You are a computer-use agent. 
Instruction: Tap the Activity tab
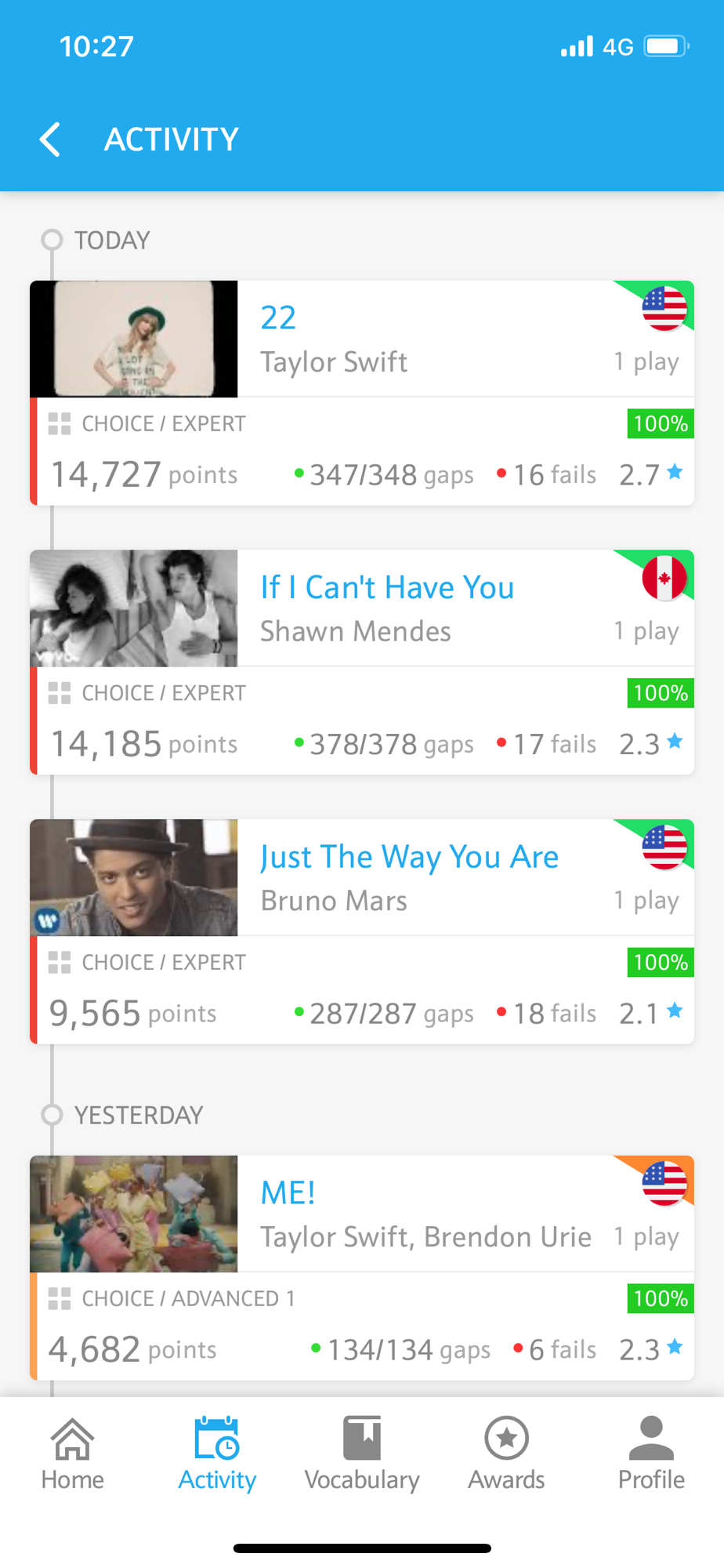tap(217, 1454)
